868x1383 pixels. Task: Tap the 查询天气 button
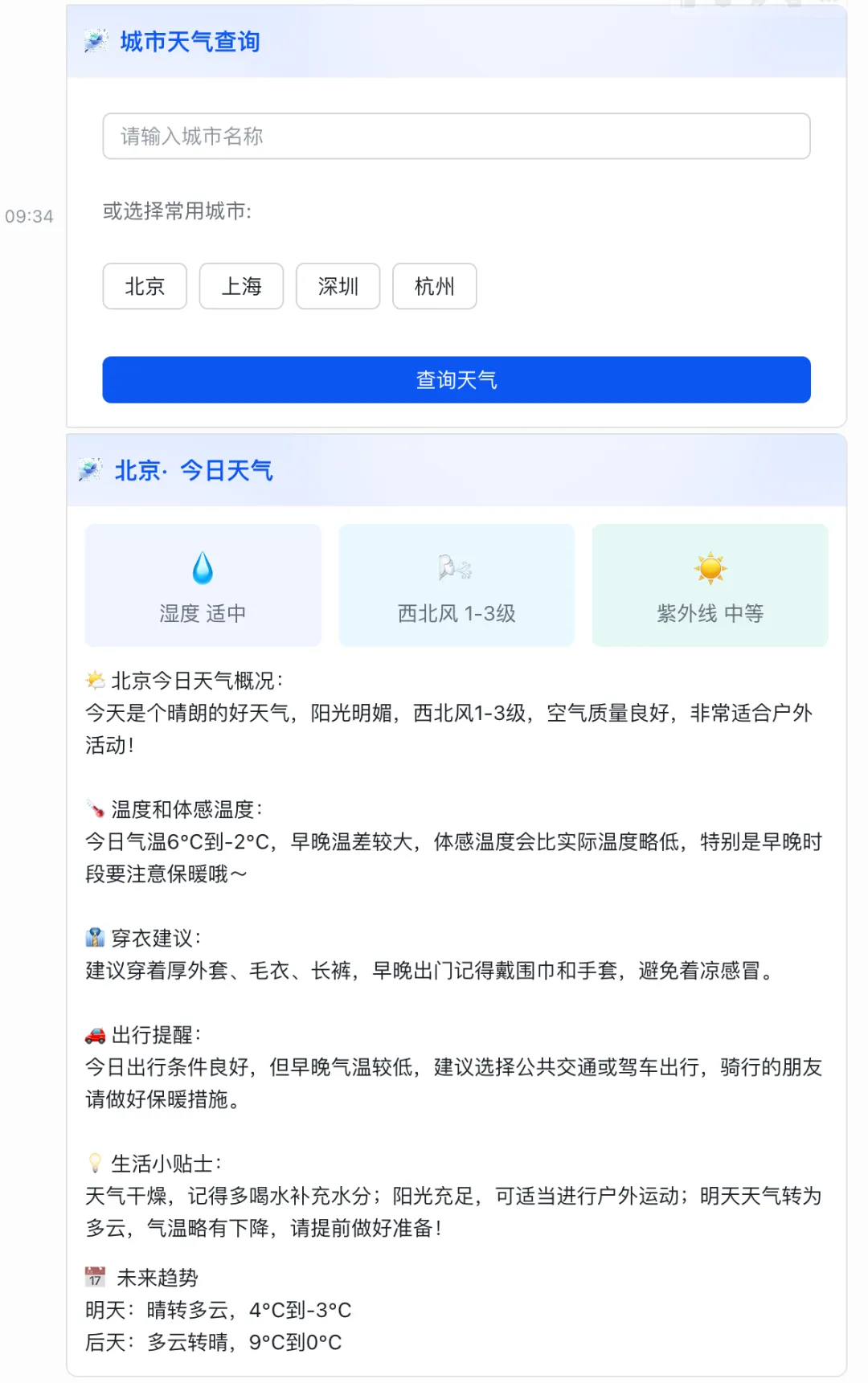456,380
